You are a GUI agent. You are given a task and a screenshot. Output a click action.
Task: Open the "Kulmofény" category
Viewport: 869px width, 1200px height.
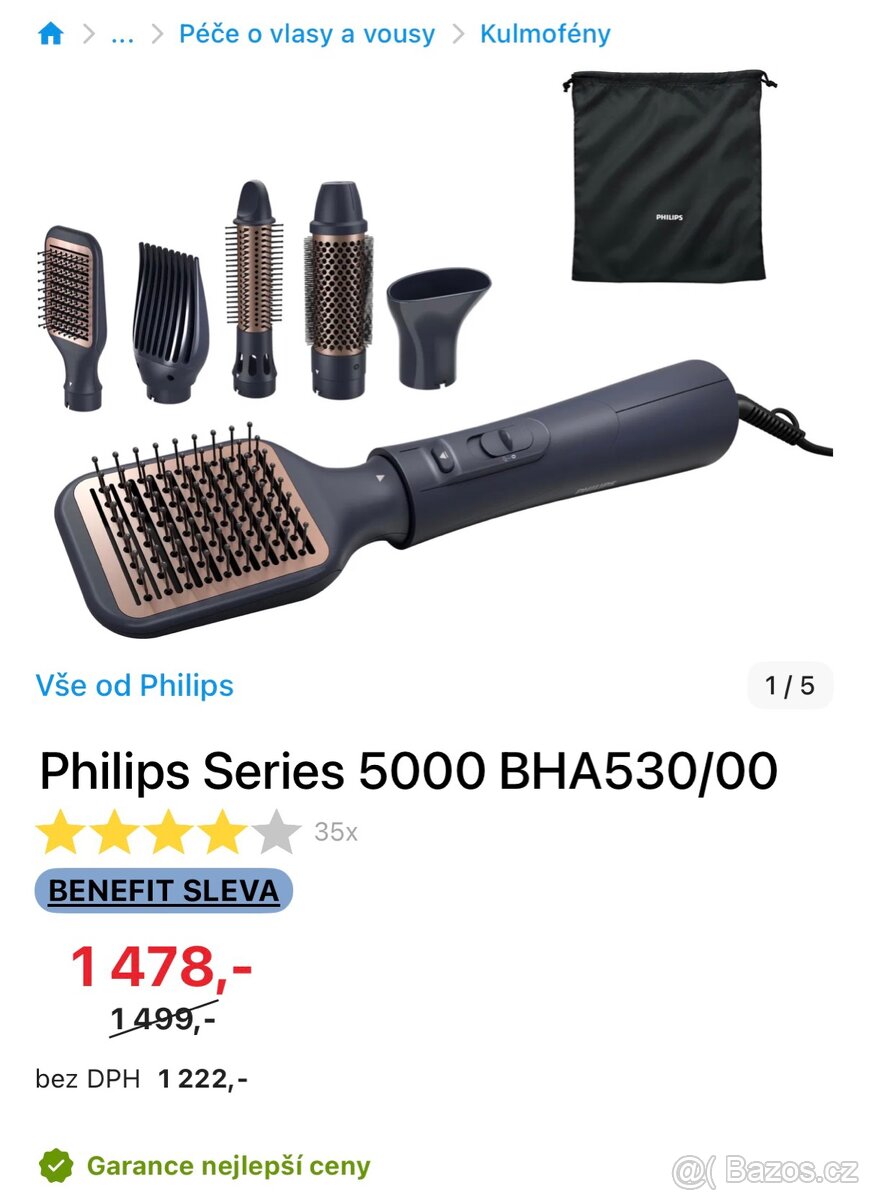click(545, 33)
